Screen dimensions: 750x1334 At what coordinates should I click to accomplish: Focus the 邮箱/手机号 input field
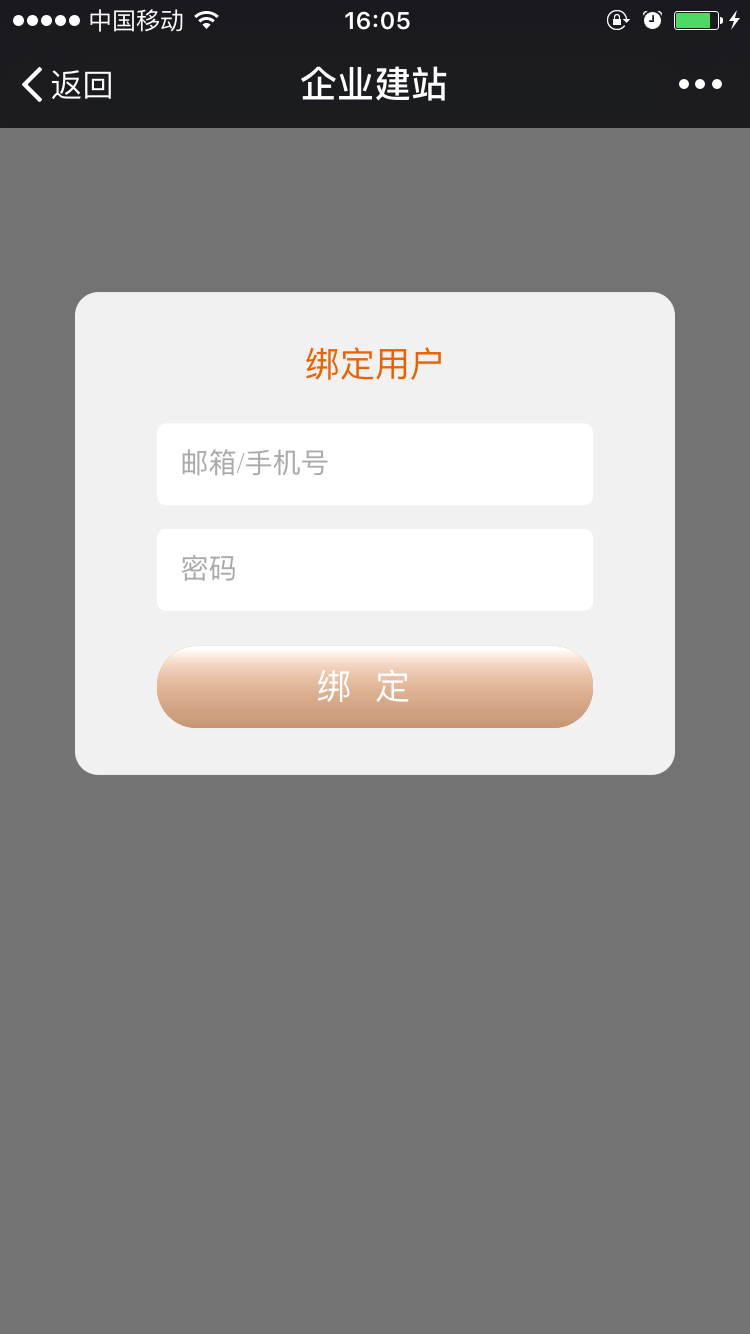point(375,464)
